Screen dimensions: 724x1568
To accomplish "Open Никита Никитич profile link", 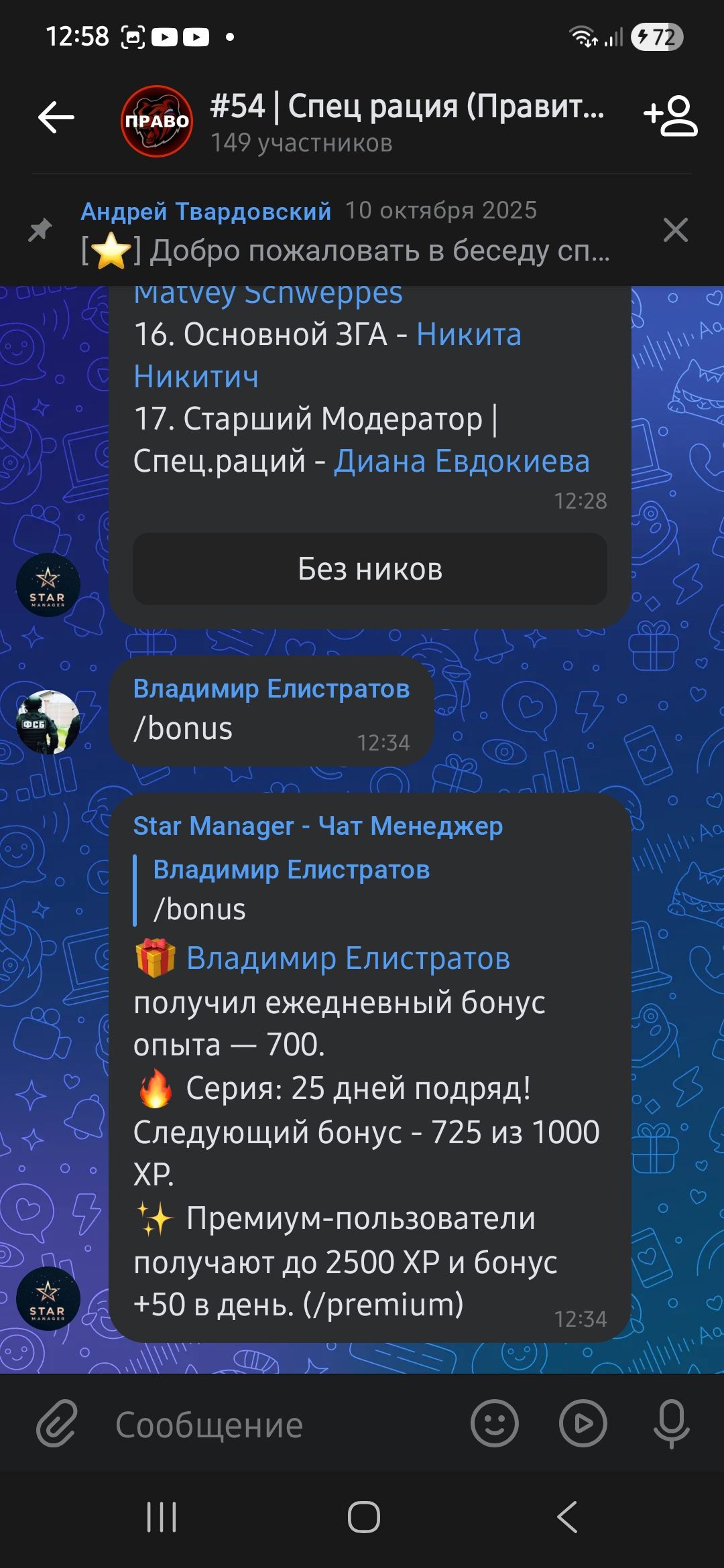I will coord(468,334).
